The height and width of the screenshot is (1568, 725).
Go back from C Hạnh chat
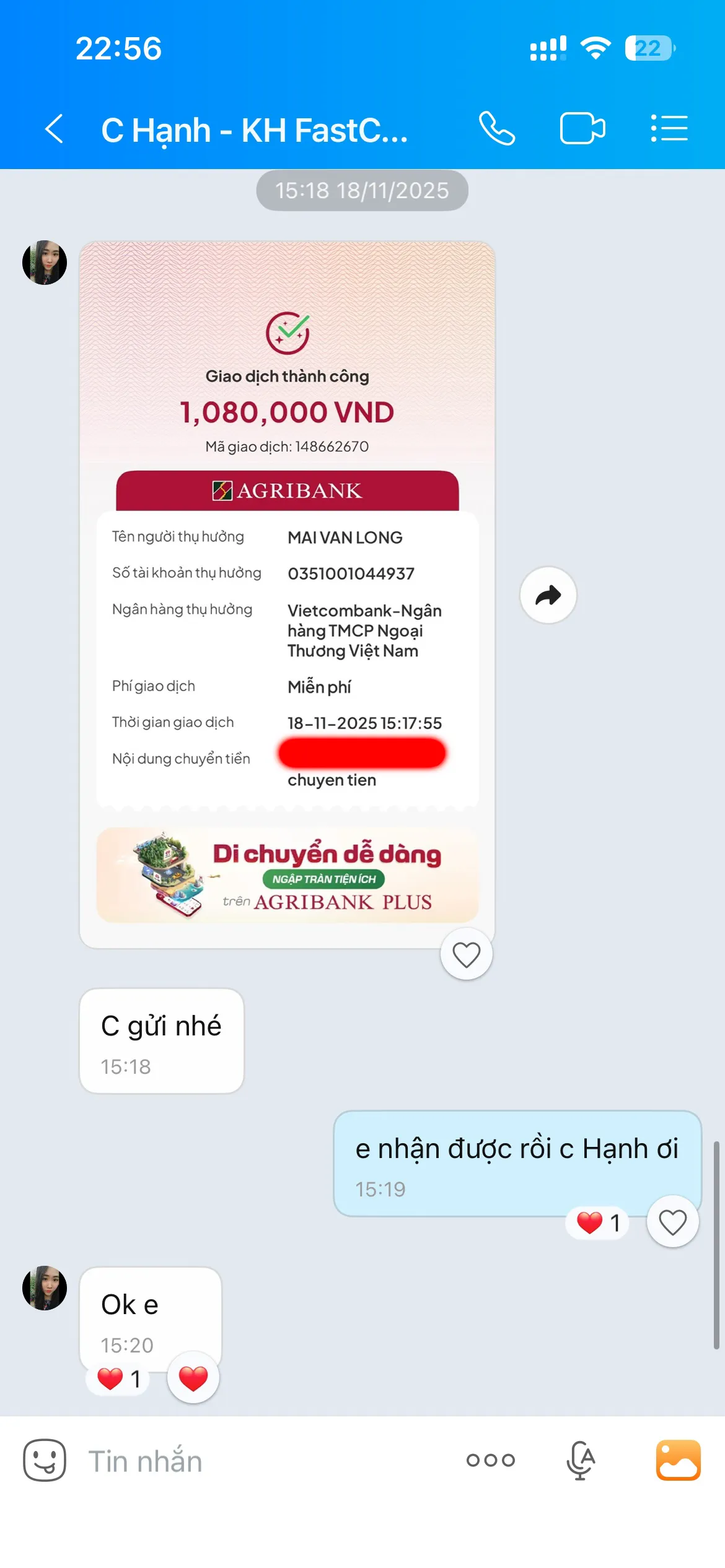[x=55, y=129]
